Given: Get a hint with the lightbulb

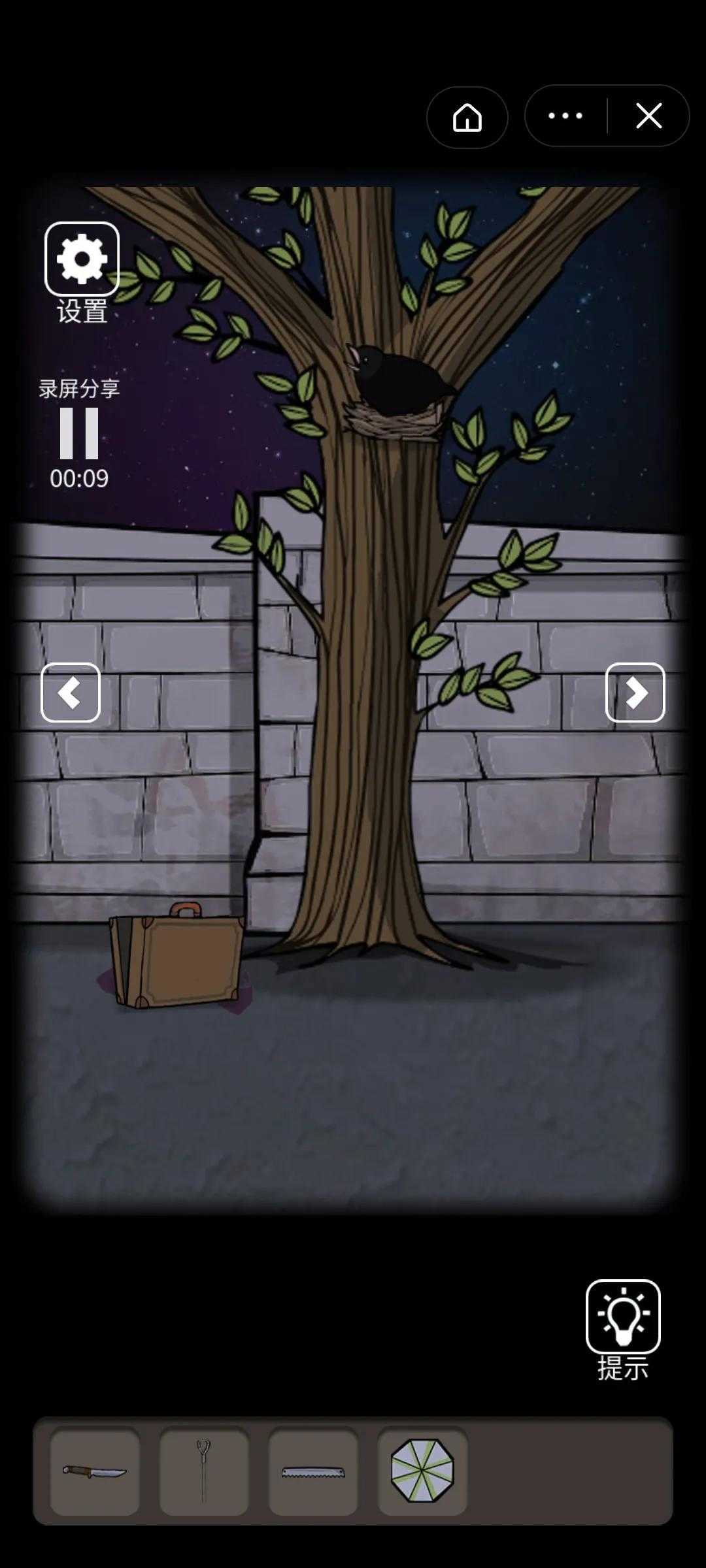Looking at the screenshot, I should tap(623, 1316).
